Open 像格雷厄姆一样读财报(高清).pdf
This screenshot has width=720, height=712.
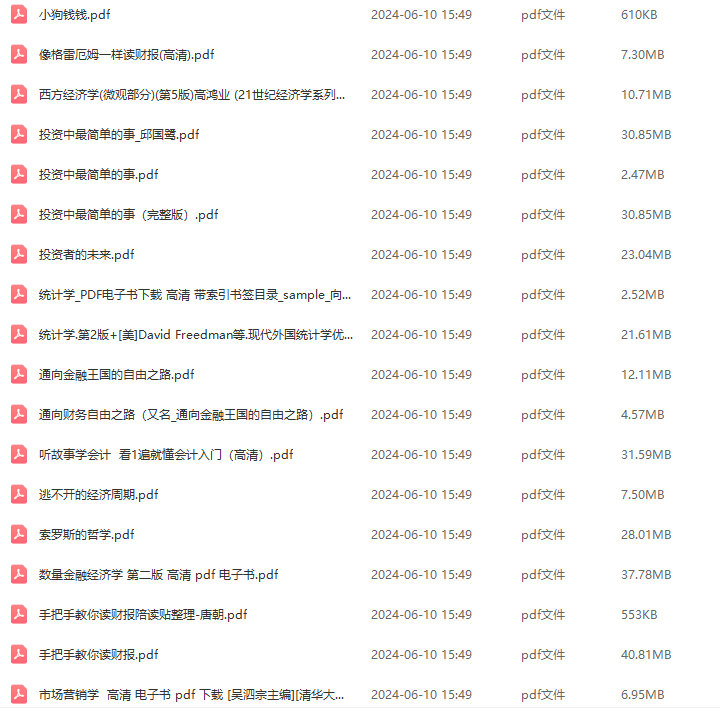[126, 55]
